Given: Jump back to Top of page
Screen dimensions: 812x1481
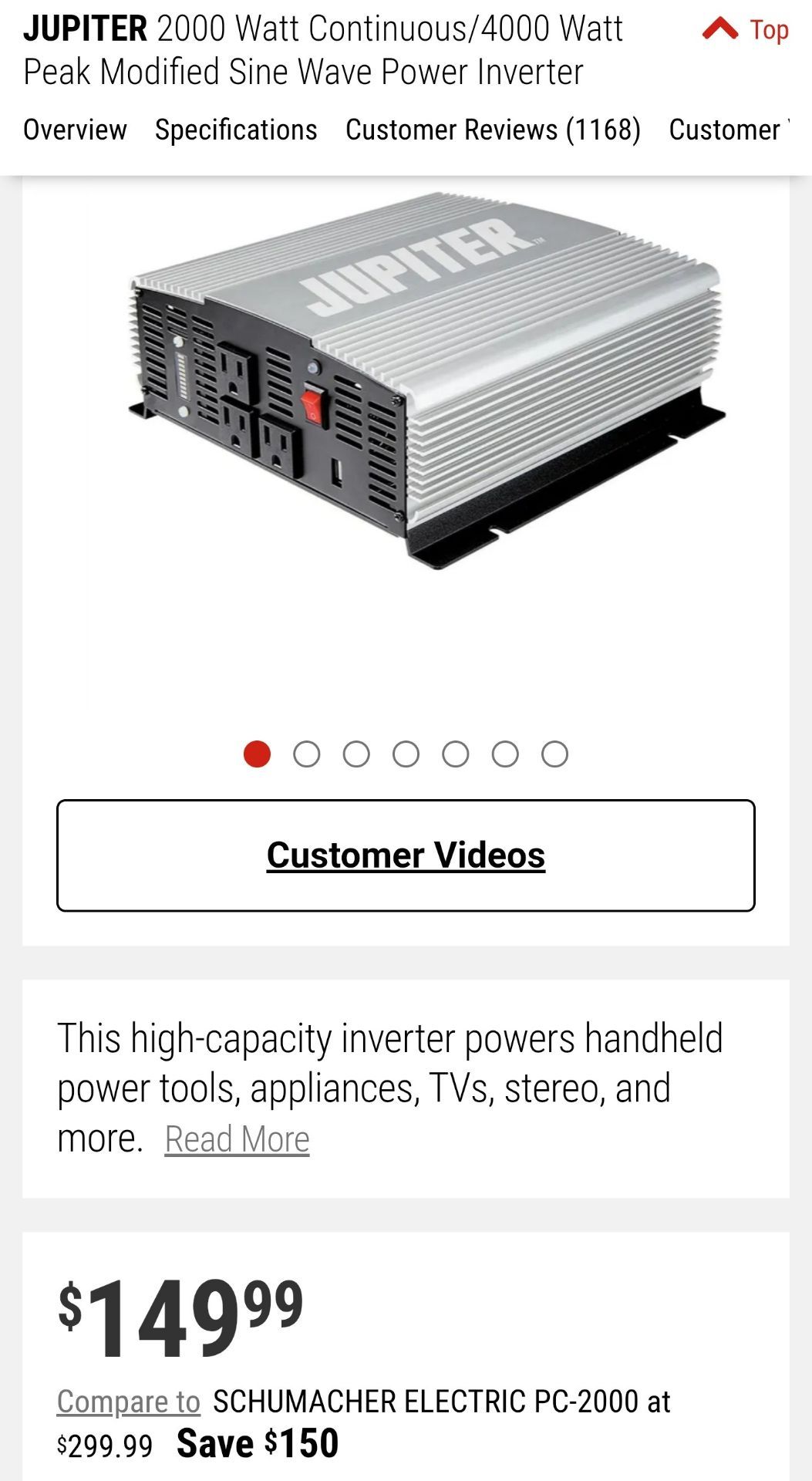Looking at the screenshot, I should point(746,30).
